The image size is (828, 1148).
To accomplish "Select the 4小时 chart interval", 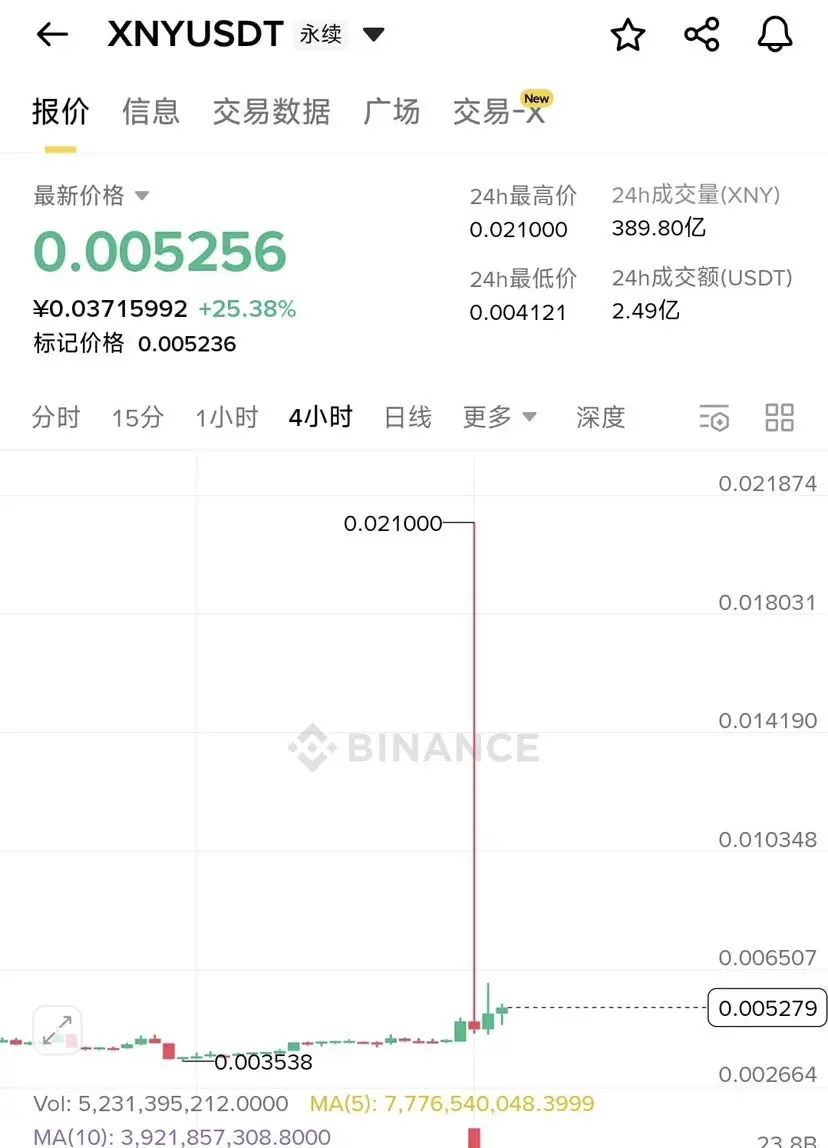I will [x=320, y=417].
